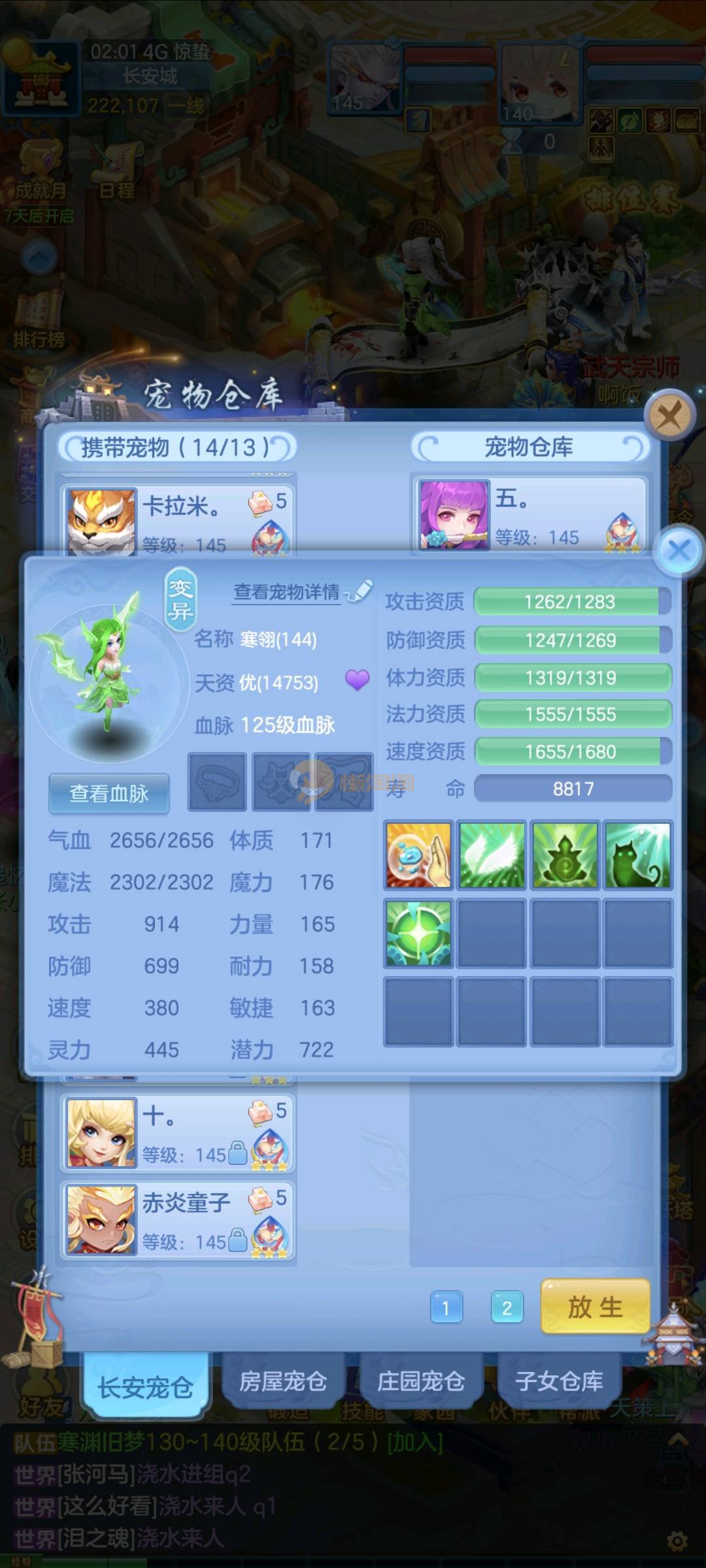Switch to 房屋宠仓 tab
This screenshot has width=706, height=1568.
point(283,1382)
